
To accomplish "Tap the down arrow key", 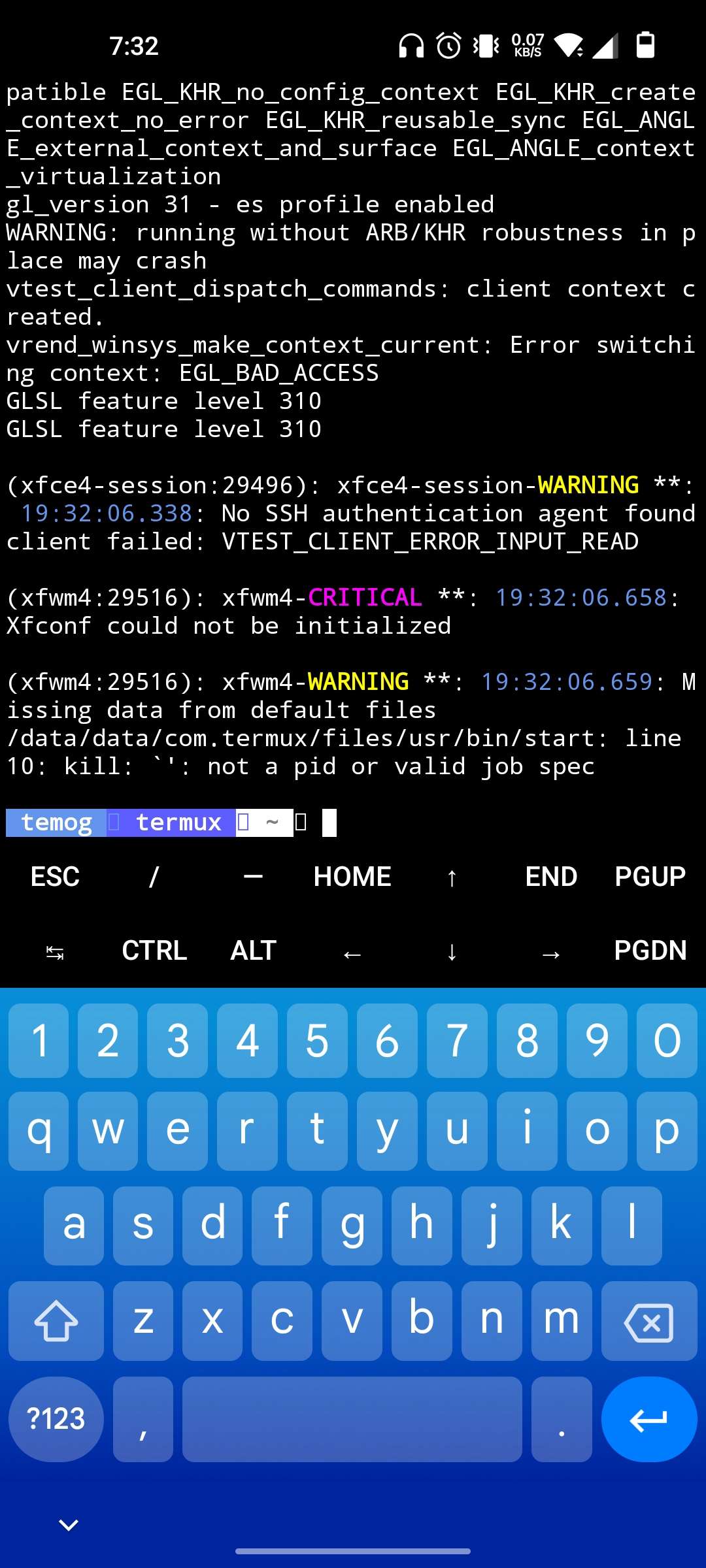I will (452, 952).
